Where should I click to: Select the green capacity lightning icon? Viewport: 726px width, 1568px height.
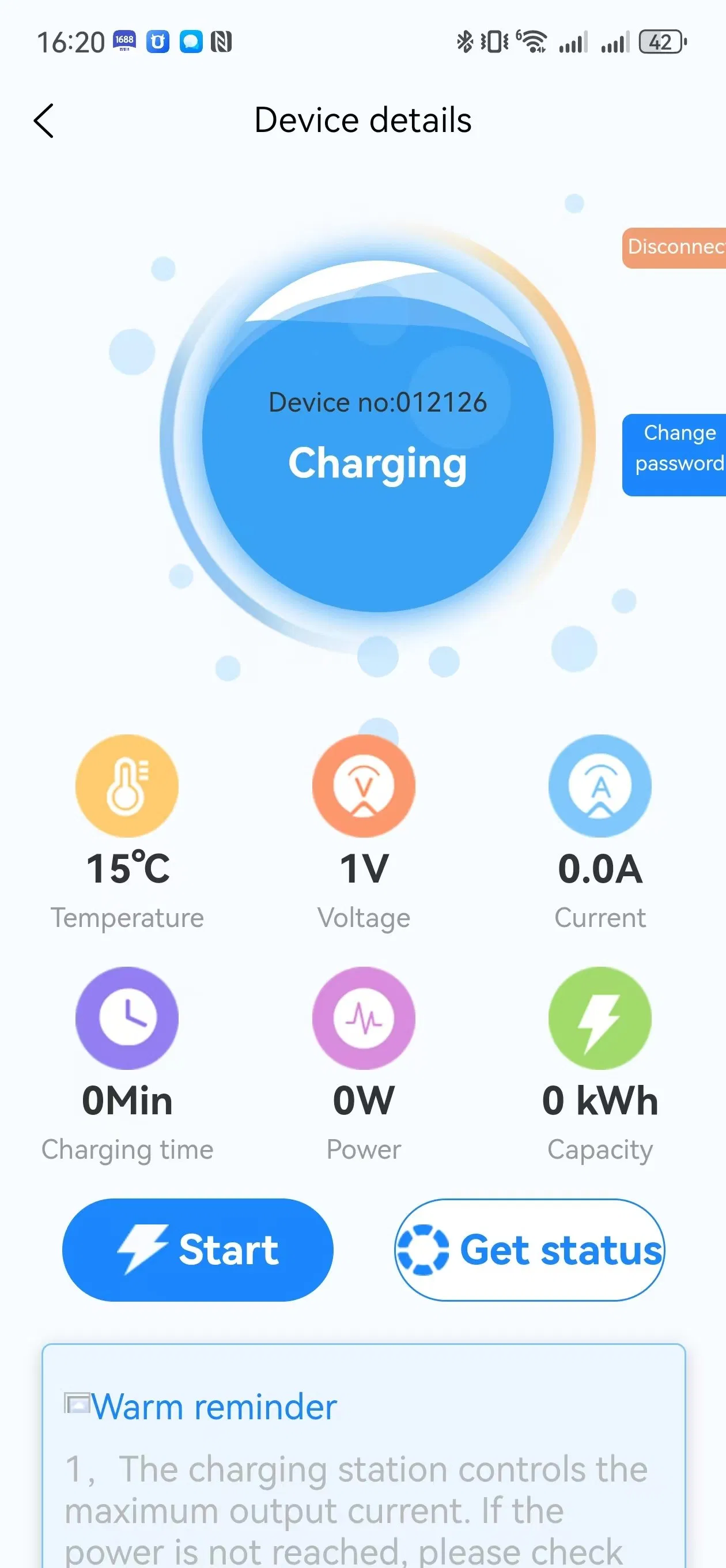(x=600, y=1019)
